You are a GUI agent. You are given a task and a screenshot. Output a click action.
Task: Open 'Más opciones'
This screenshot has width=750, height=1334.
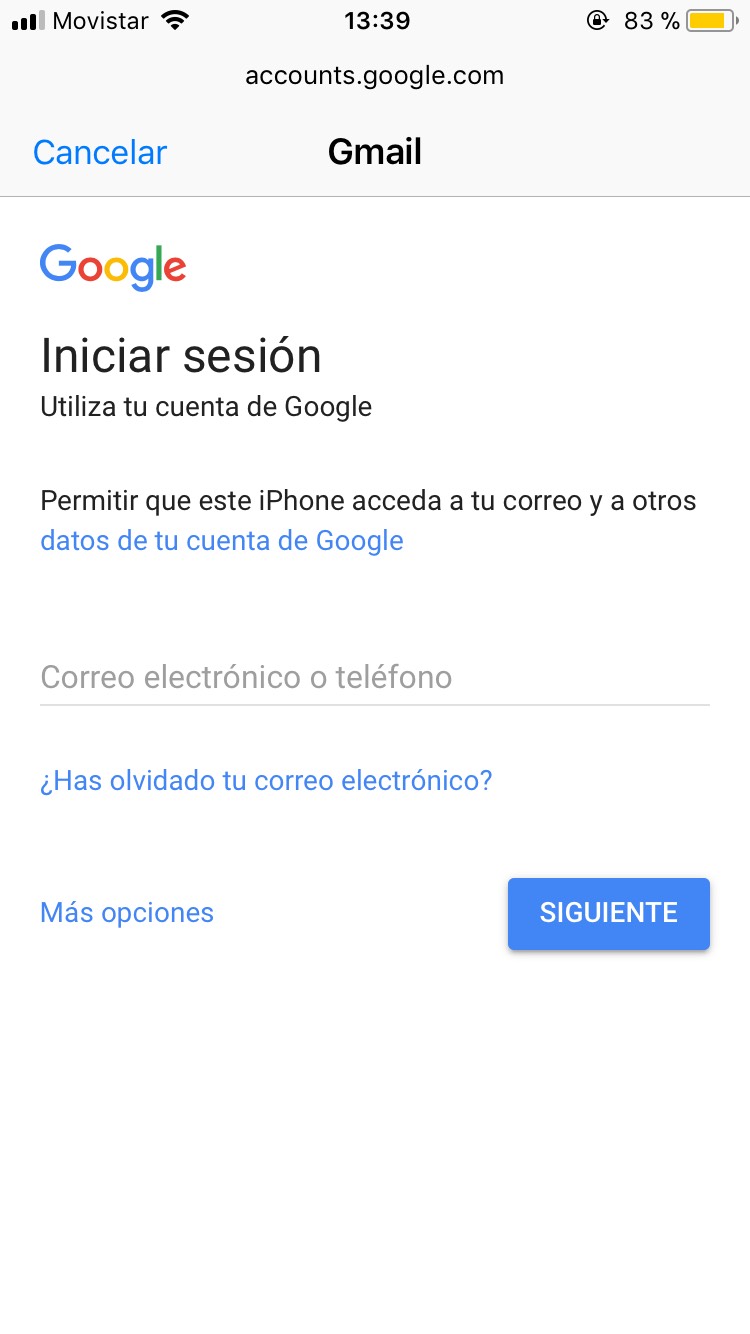coord(127,913)
